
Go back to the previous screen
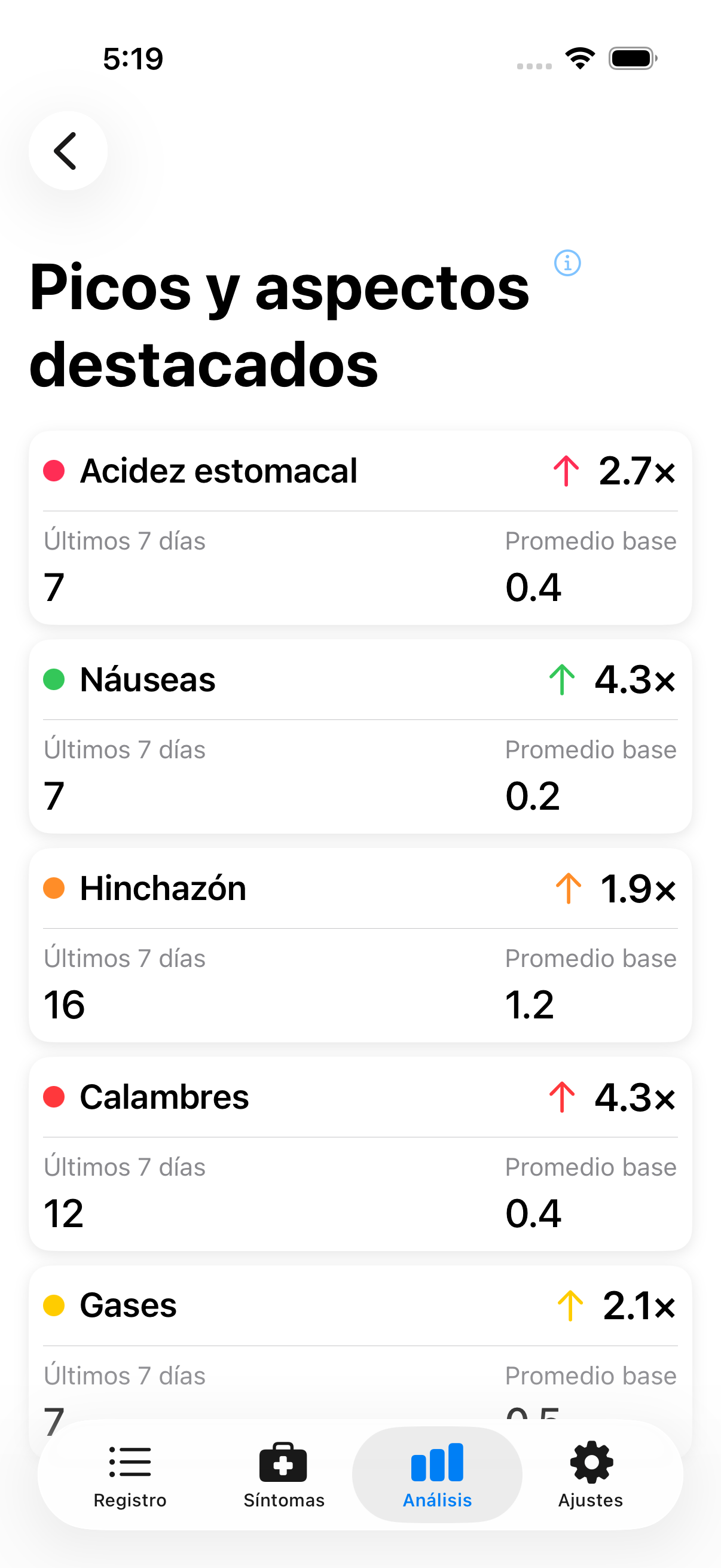point(68,150)
